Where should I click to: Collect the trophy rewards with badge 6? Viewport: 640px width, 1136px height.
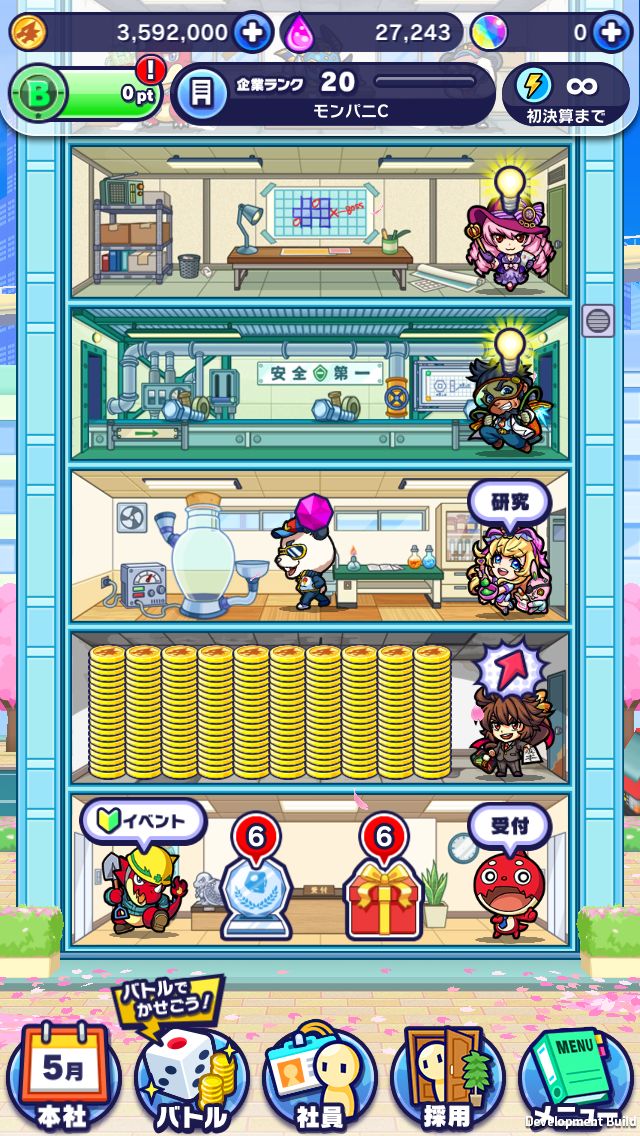click(256, 880)
